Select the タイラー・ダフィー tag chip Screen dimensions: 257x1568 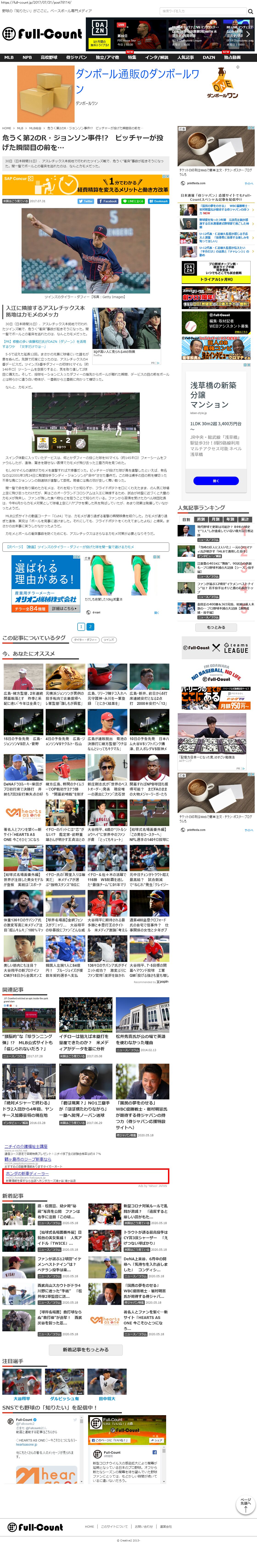86,640
